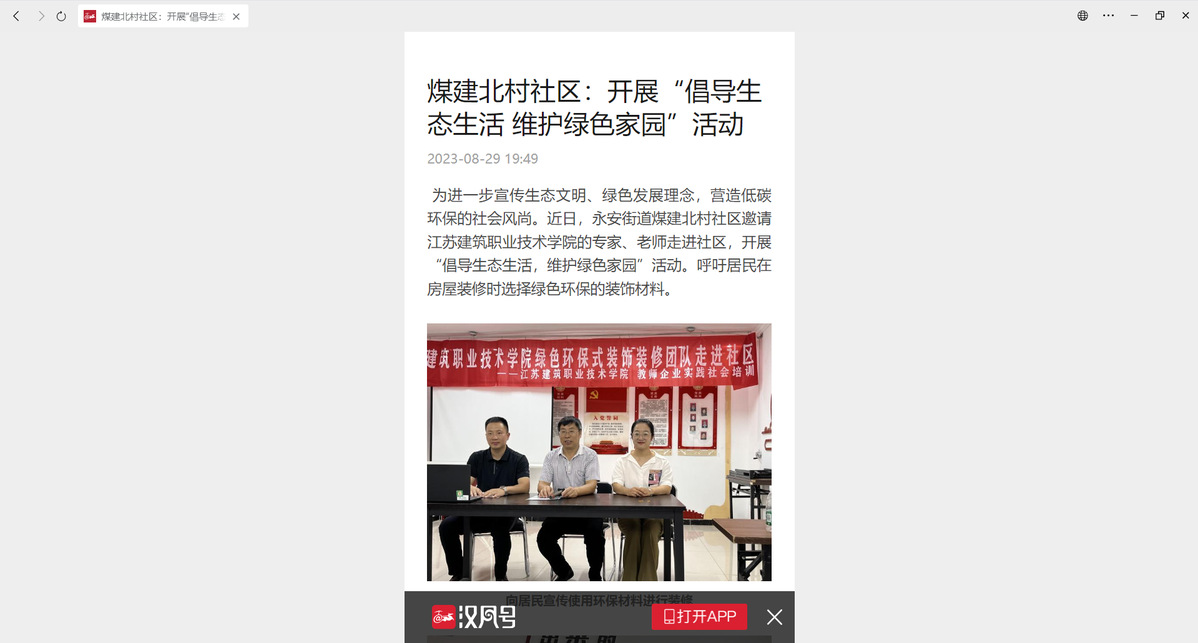Restore the window size

point(1160,16)
